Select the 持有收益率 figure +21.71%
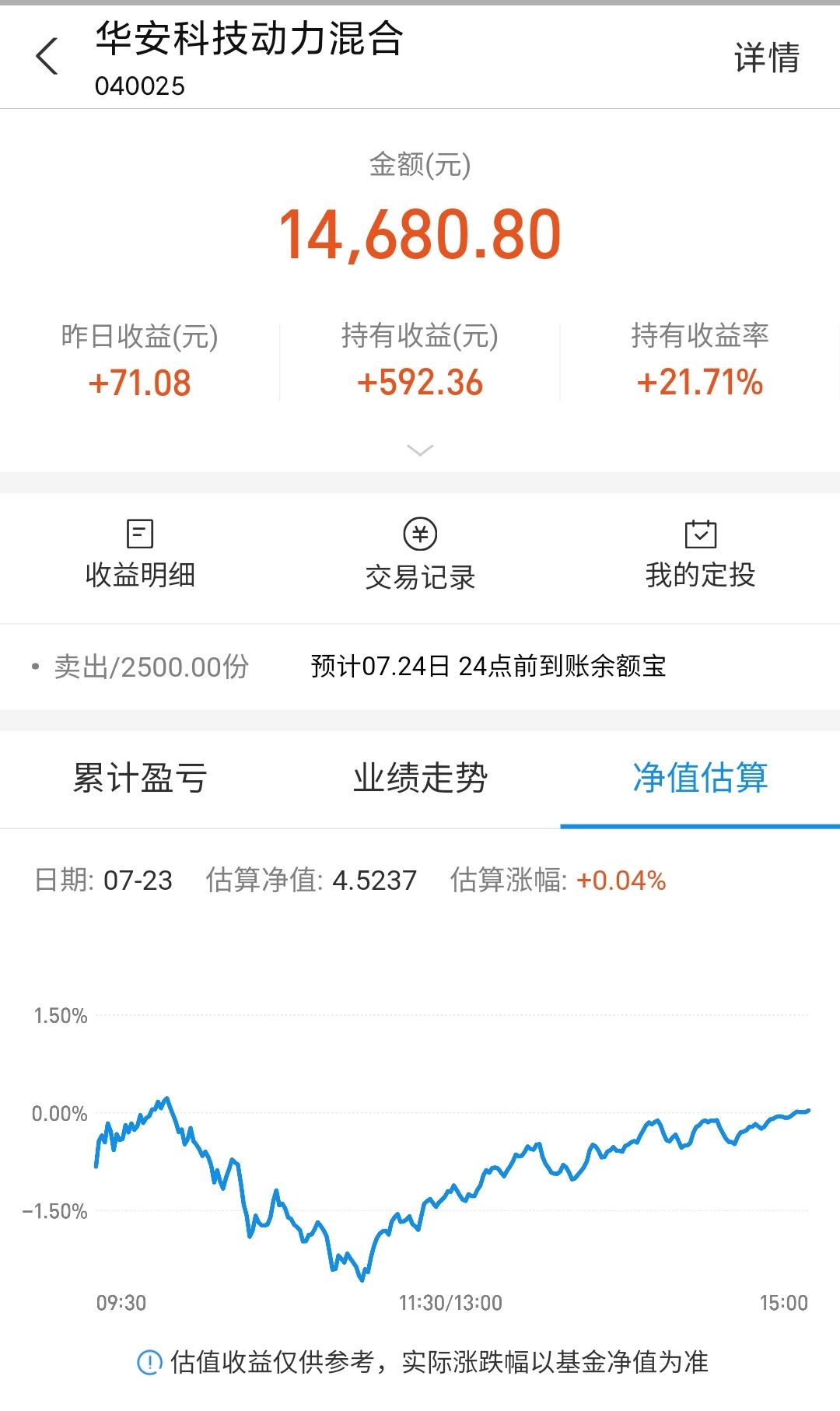Viewport: 840px width, 1411px height. (x=699, y=381)
